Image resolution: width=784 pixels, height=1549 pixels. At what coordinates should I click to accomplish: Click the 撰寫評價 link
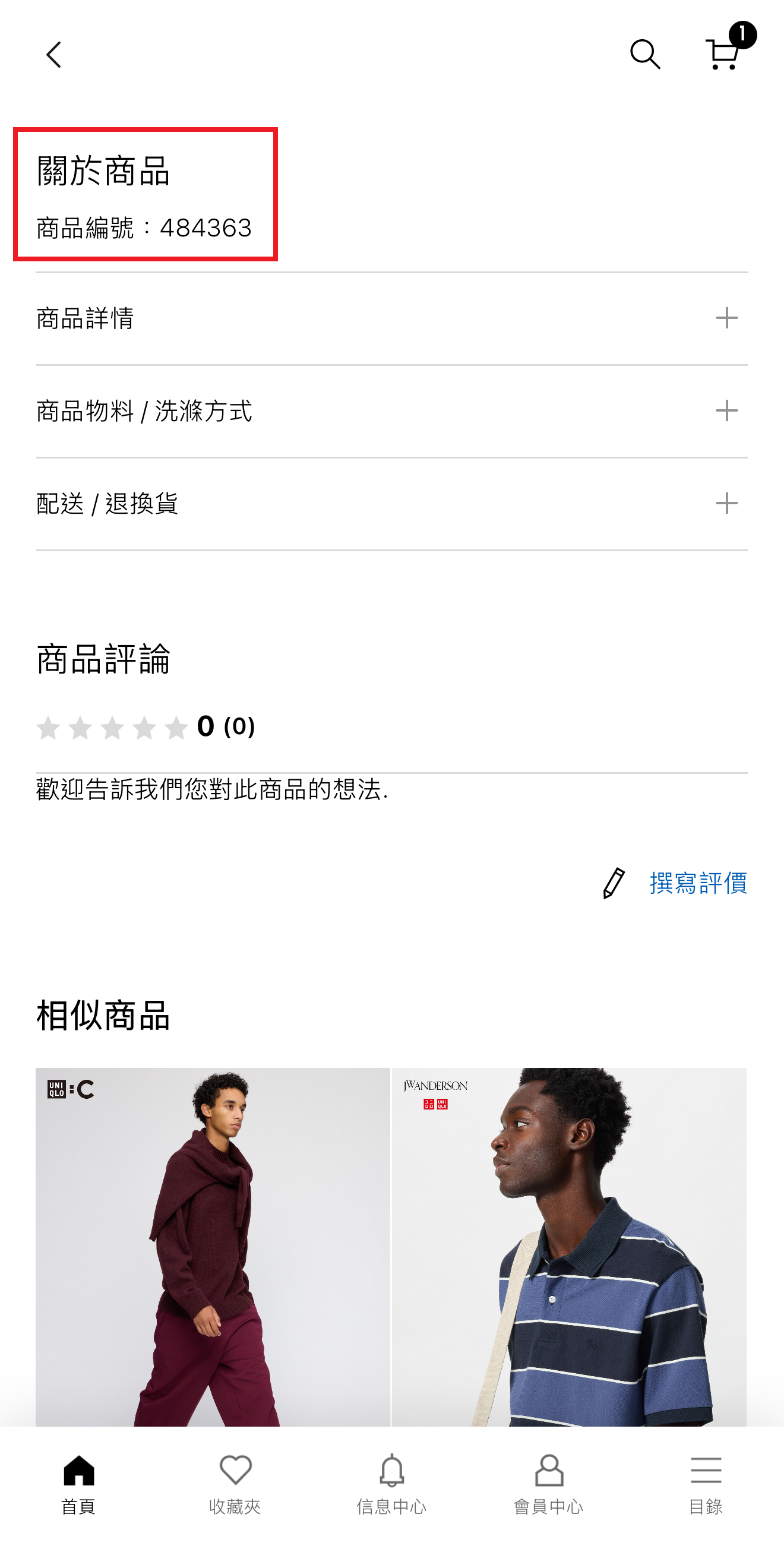(x=697, y=885)
